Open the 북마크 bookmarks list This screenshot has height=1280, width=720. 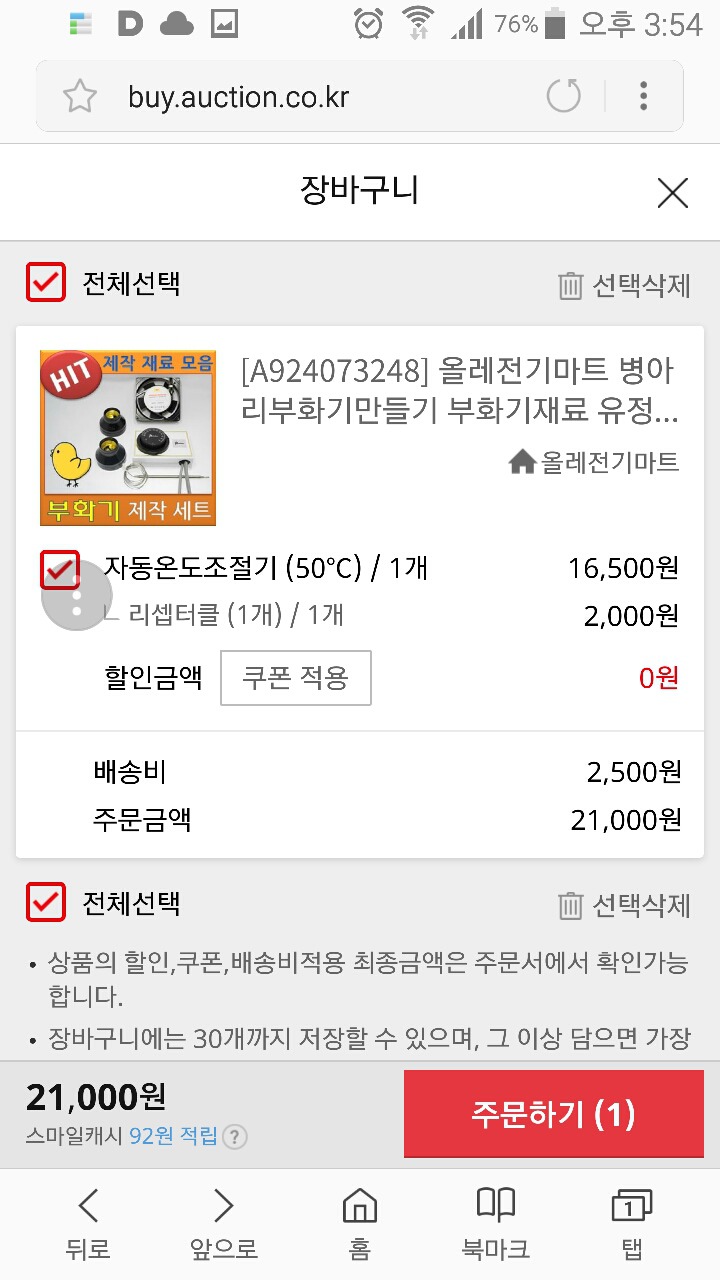click(495, 1223)
